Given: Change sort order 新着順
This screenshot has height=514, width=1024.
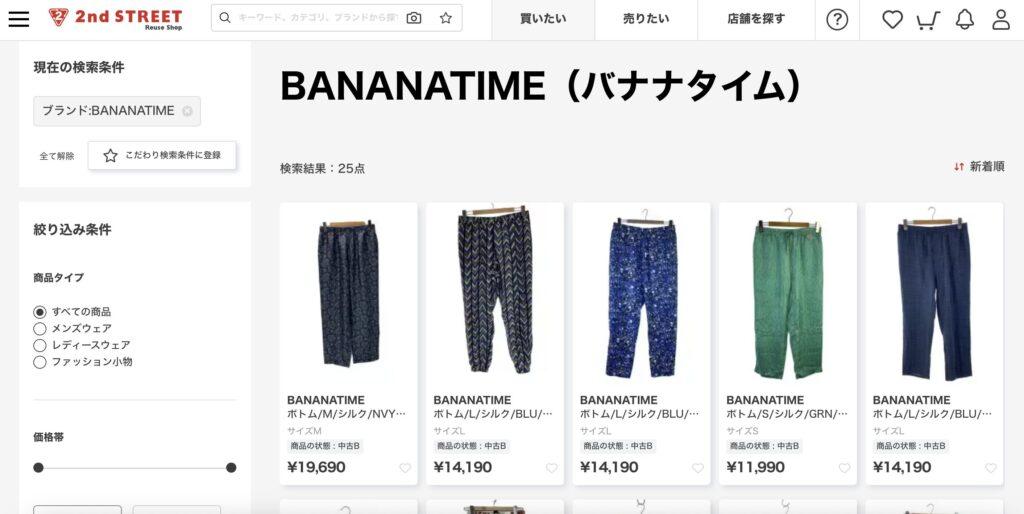Looking at the screenshot, I should coord(979,167).
